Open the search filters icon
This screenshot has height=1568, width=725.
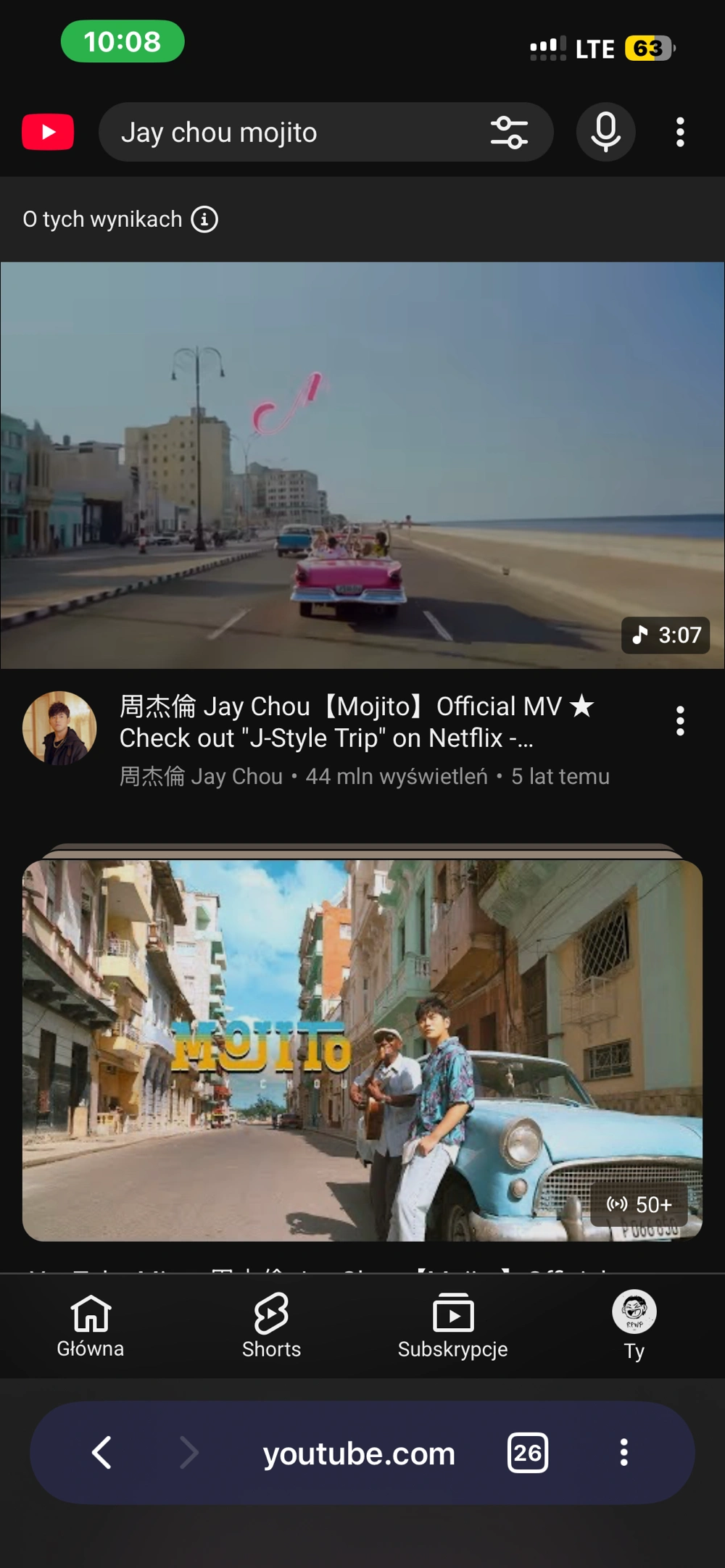tap(509, 133)
